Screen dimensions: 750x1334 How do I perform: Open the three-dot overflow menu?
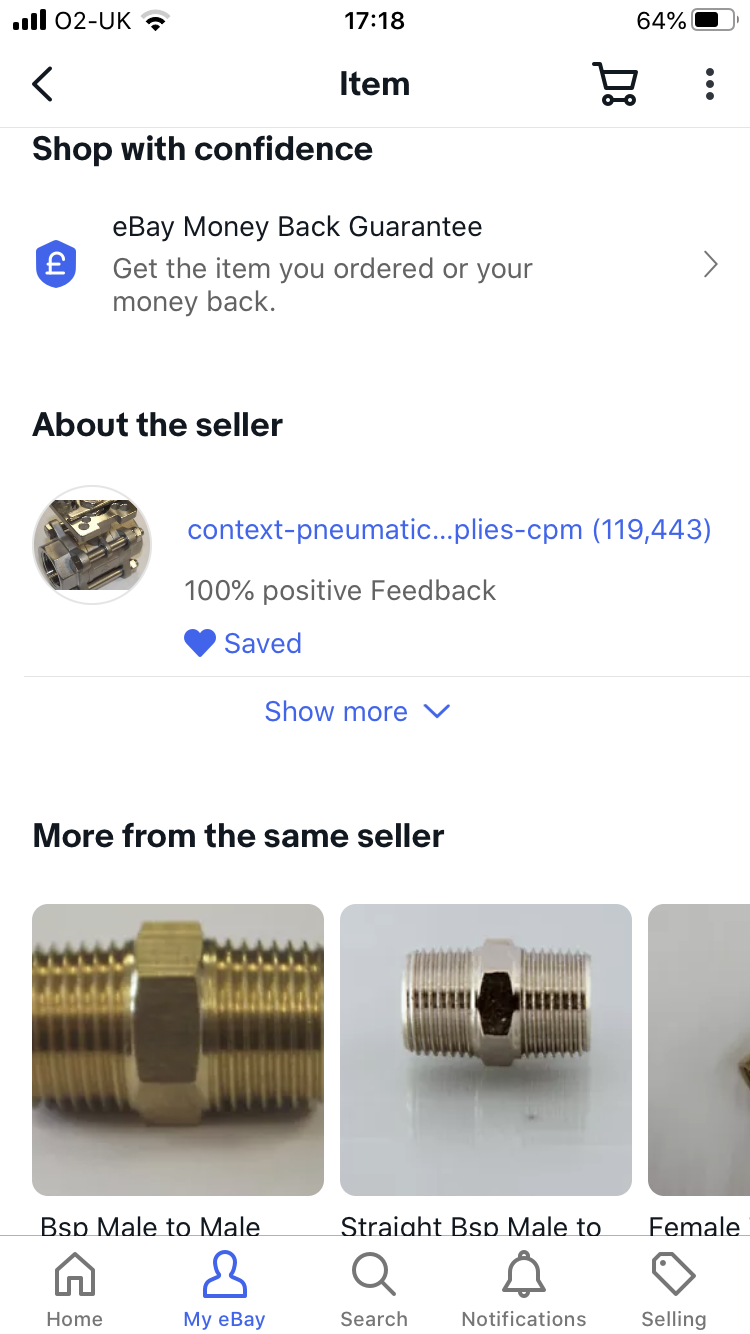[710, 84]
